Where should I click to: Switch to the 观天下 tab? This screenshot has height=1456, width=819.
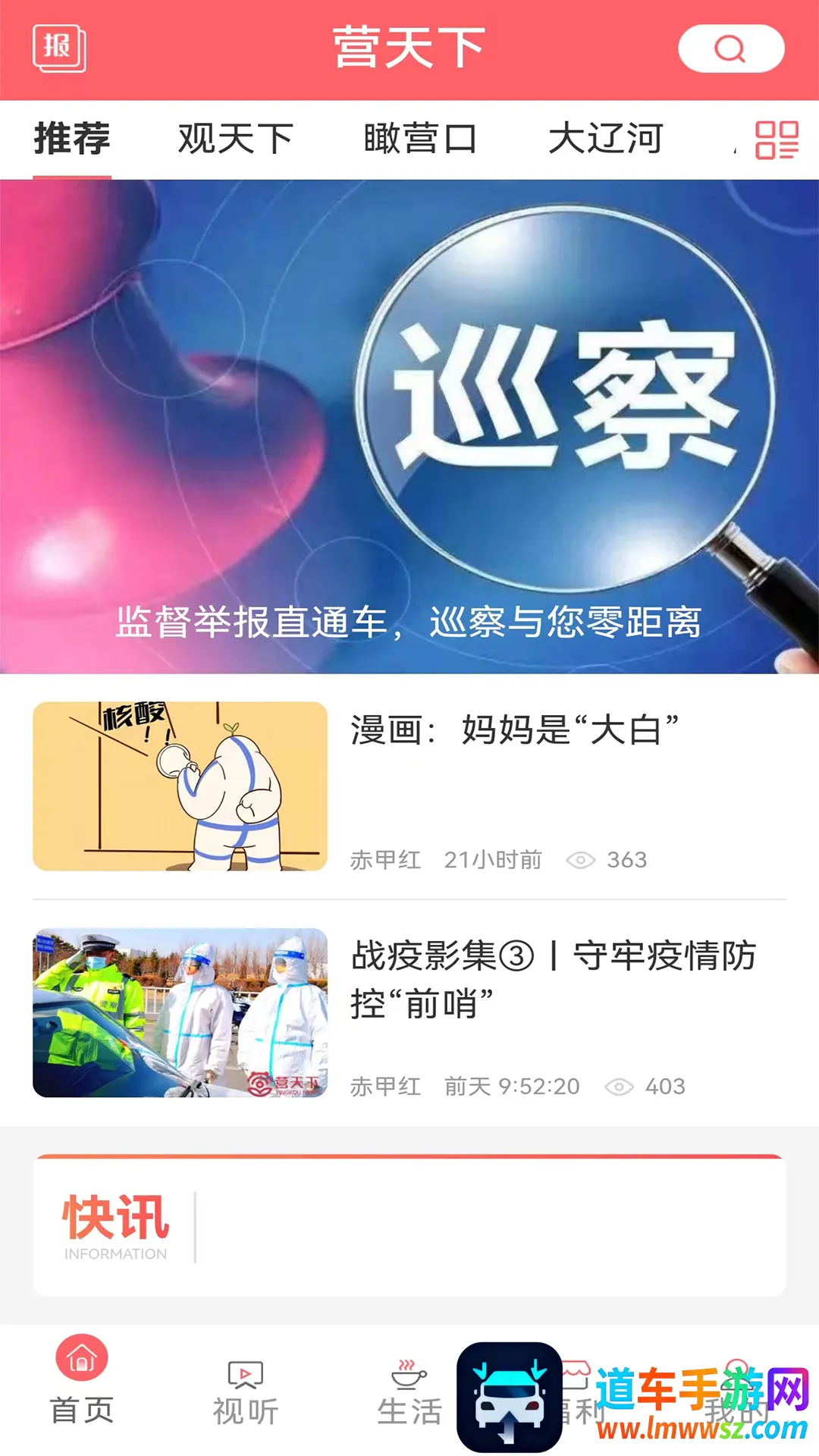tap(235, 139)
